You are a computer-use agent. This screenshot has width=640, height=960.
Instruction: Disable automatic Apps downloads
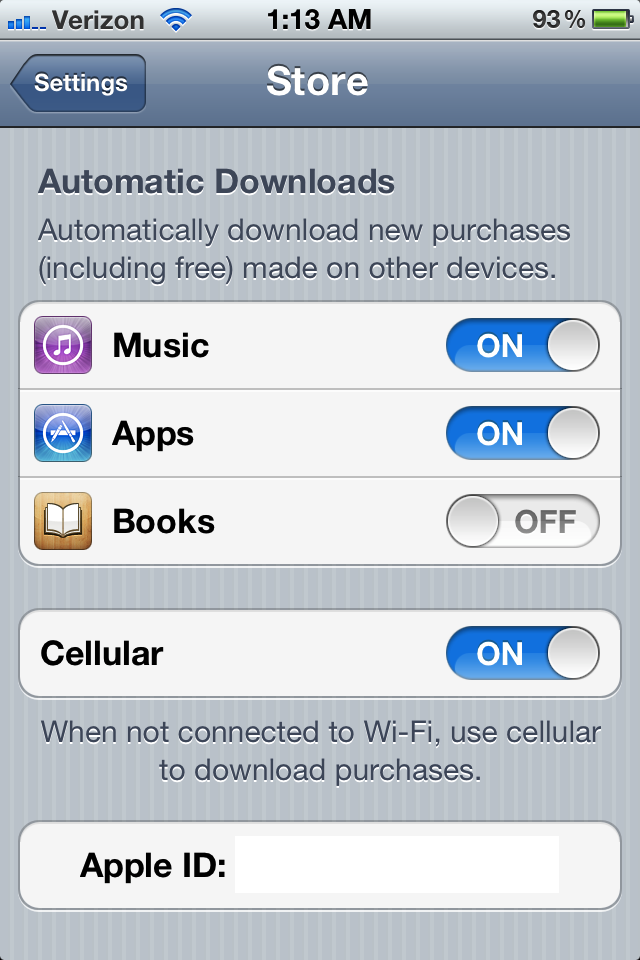tap(522, 434)
